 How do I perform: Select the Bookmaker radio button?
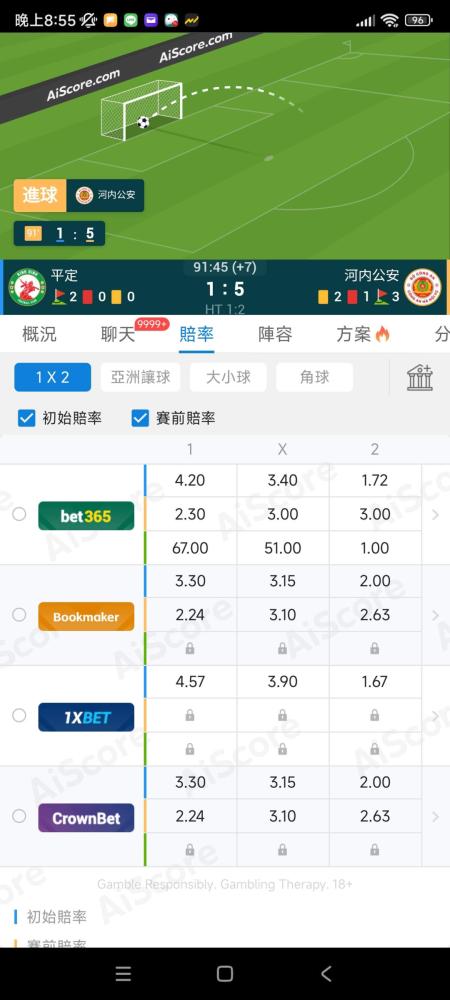click(x=19, y=615)
